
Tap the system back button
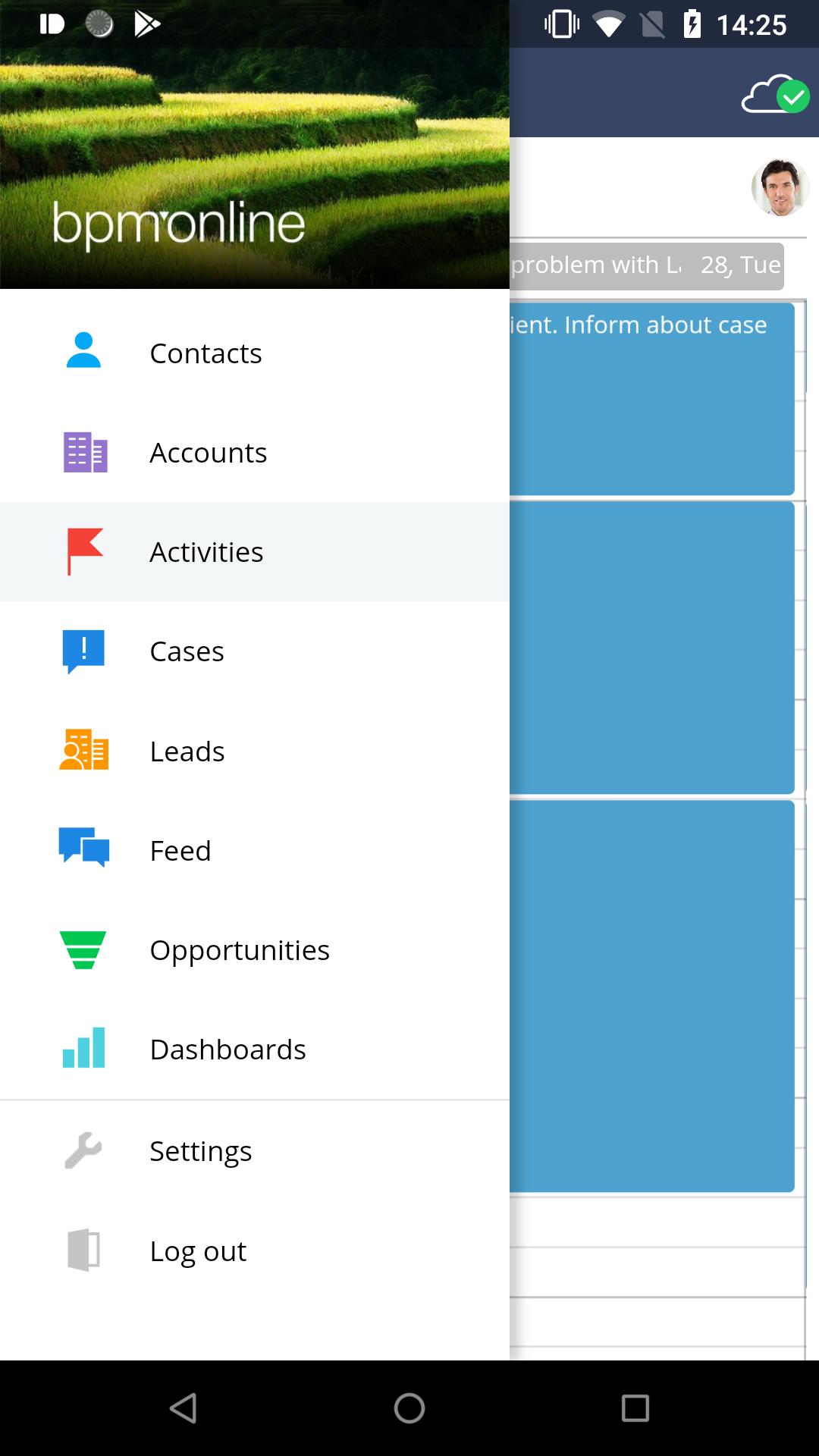(184, 1408)
